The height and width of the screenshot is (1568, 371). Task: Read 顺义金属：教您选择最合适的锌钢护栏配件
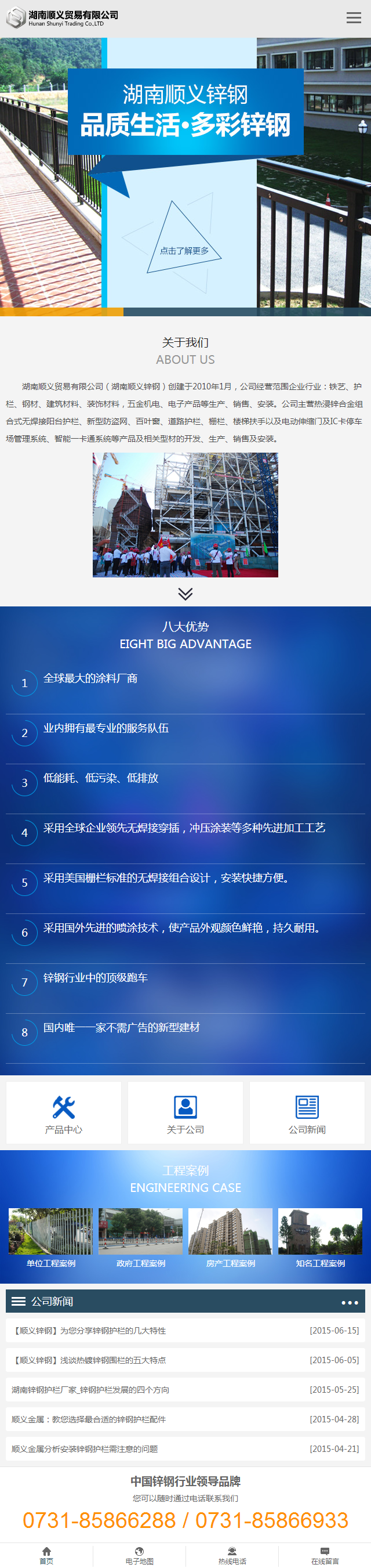[x=89, y=1419]
